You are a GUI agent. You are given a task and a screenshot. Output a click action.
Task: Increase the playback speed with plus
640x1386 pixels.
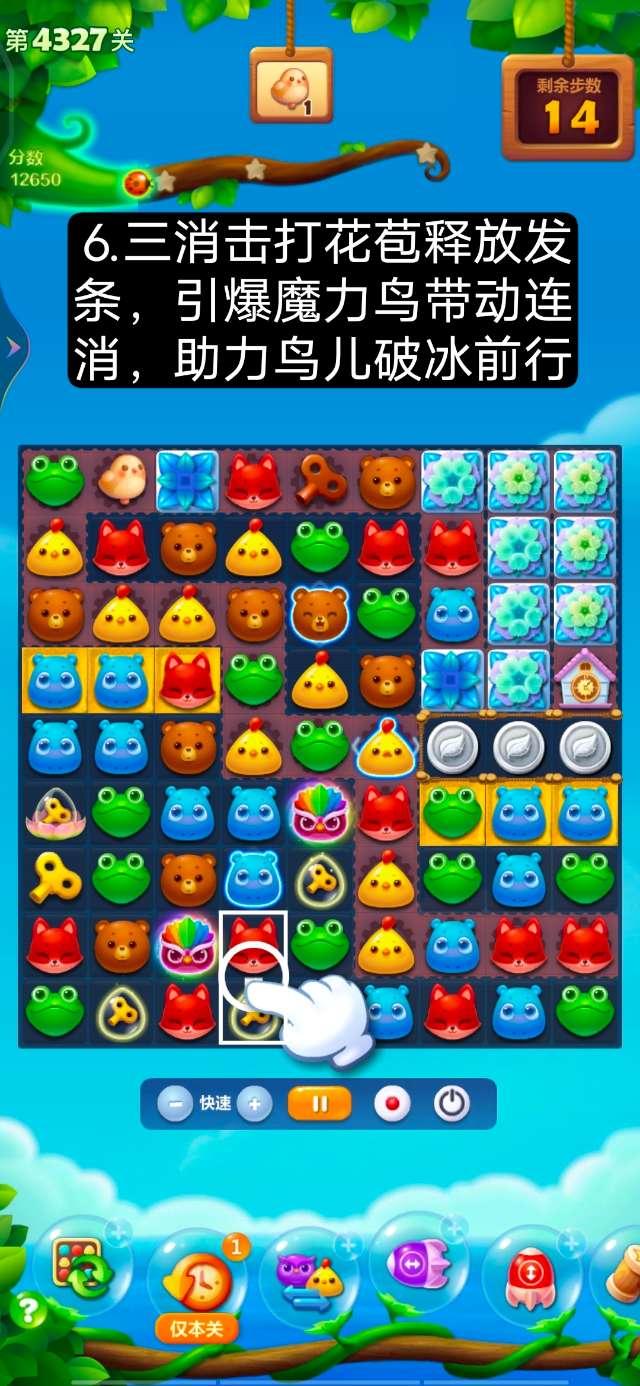(x=254, y=1104)
